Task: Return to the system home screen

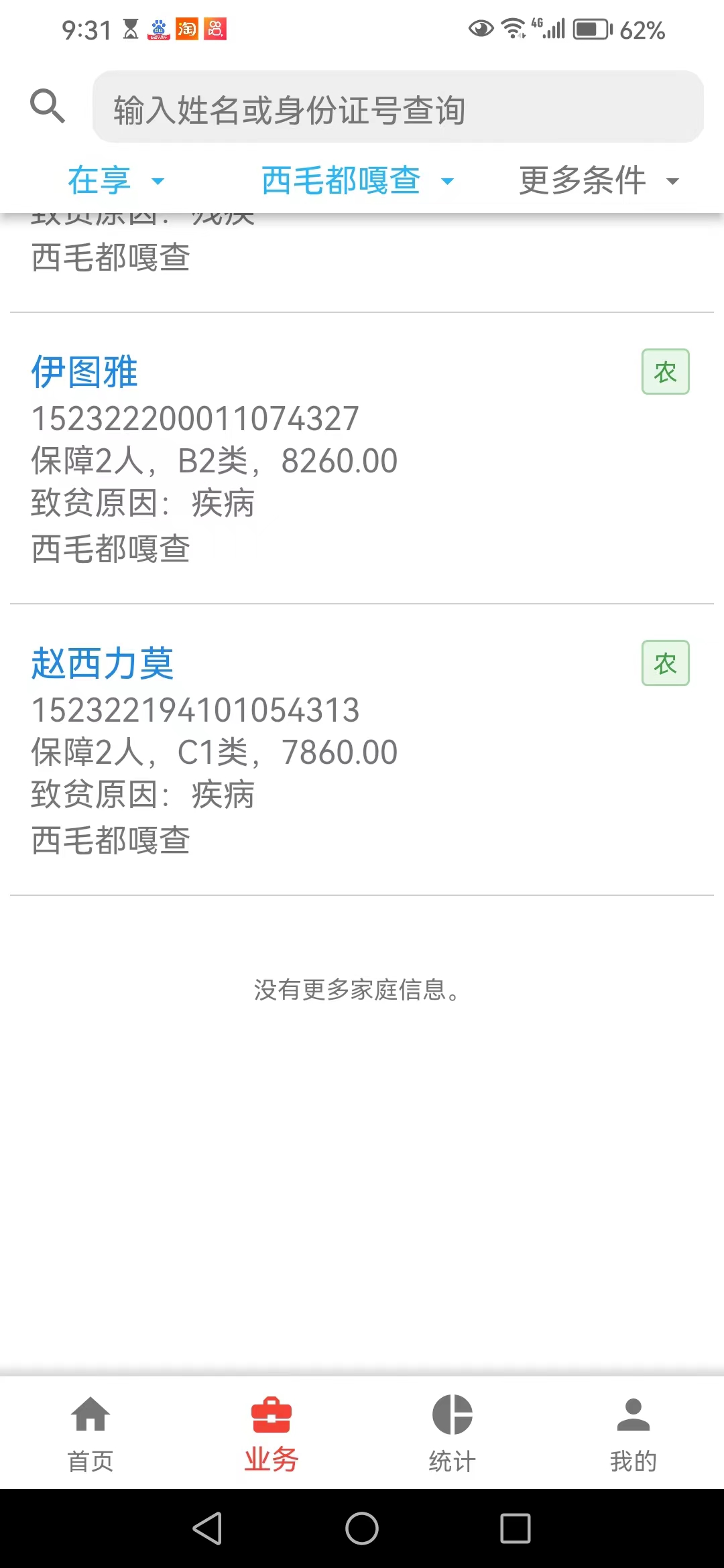Action: click(362, 1529)
